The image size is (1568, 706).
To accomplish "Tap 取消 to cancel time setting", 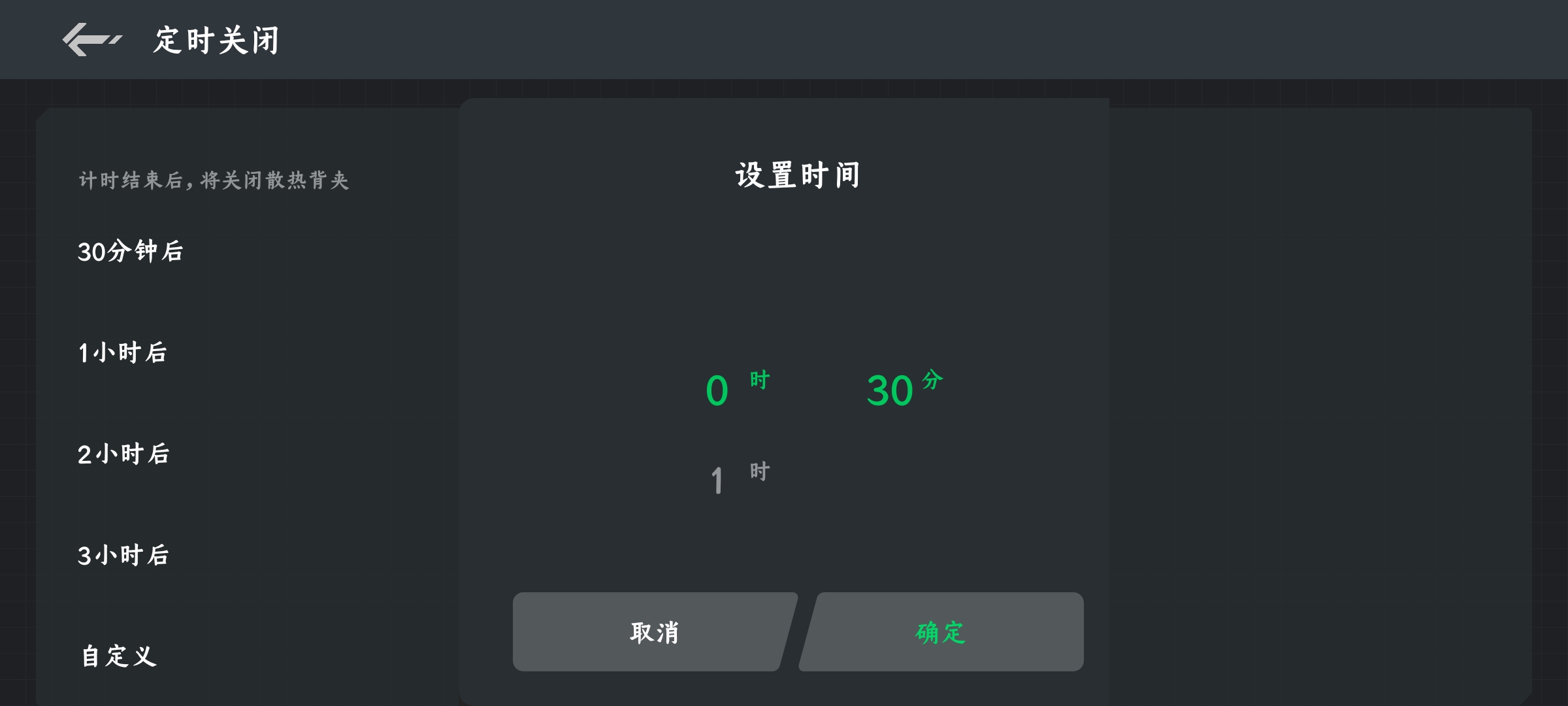I will click(x=653, y=632).
